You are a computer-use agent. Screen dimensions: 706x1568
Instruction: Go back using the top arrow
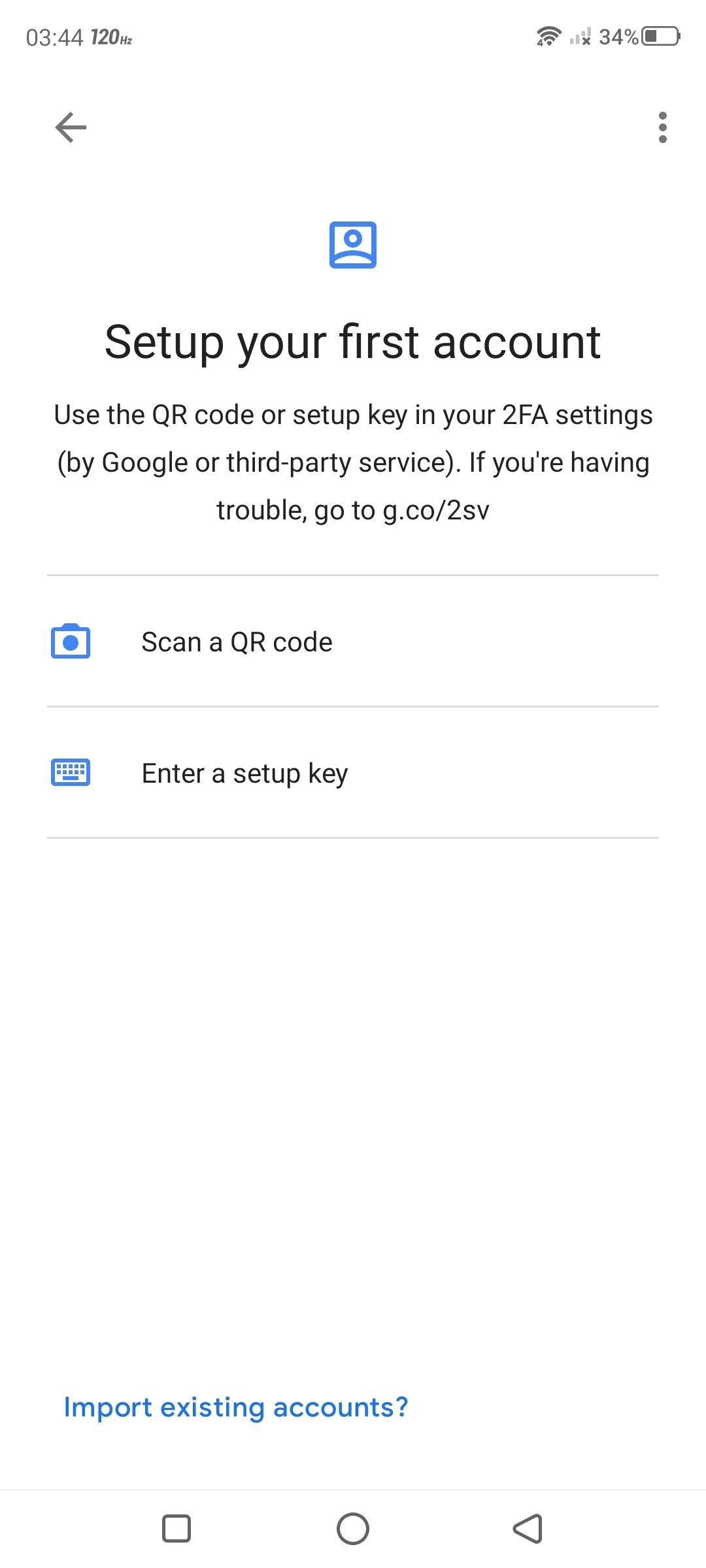[x=71, y=127]
